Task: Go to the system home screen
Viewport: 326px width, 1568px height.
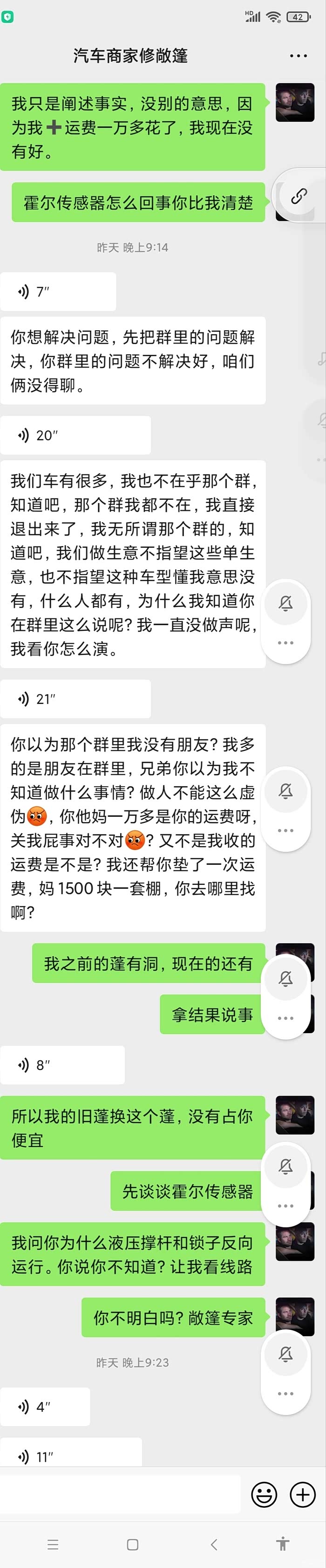Action: tap(133, 1544)
